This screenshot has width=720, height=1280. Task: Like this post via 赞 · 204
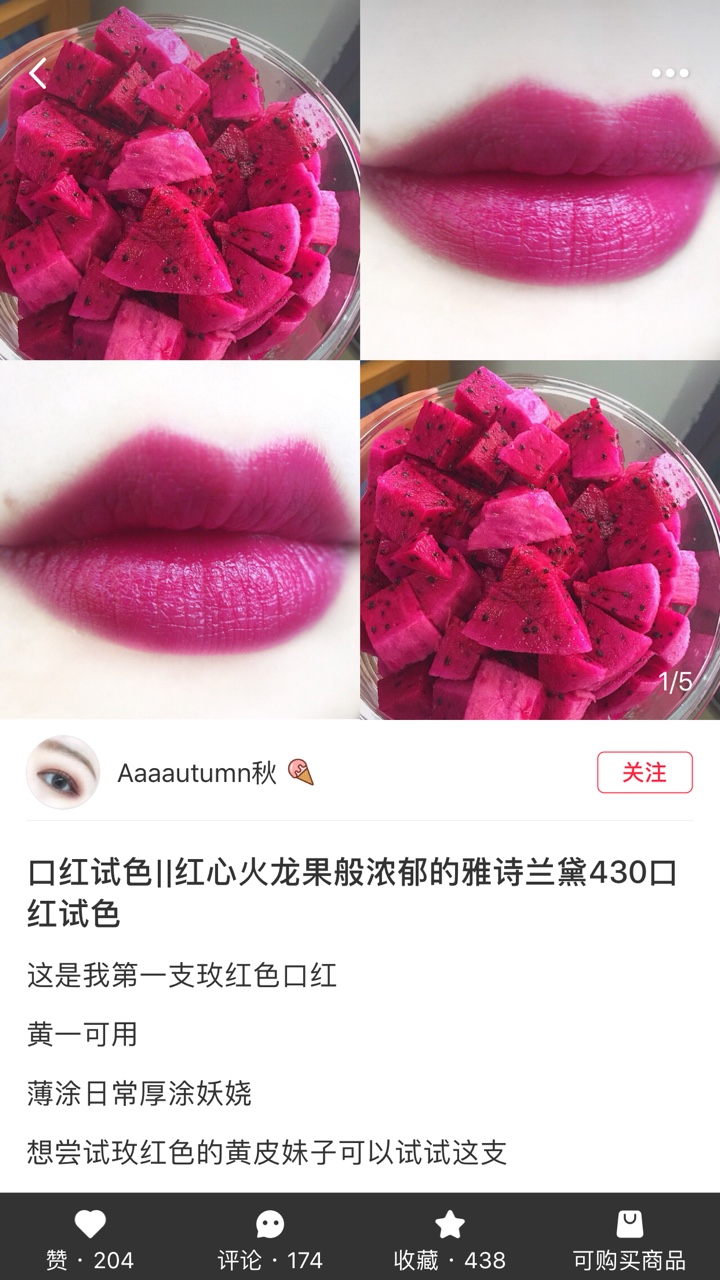pyautogui.click(x=90, y=1238)
